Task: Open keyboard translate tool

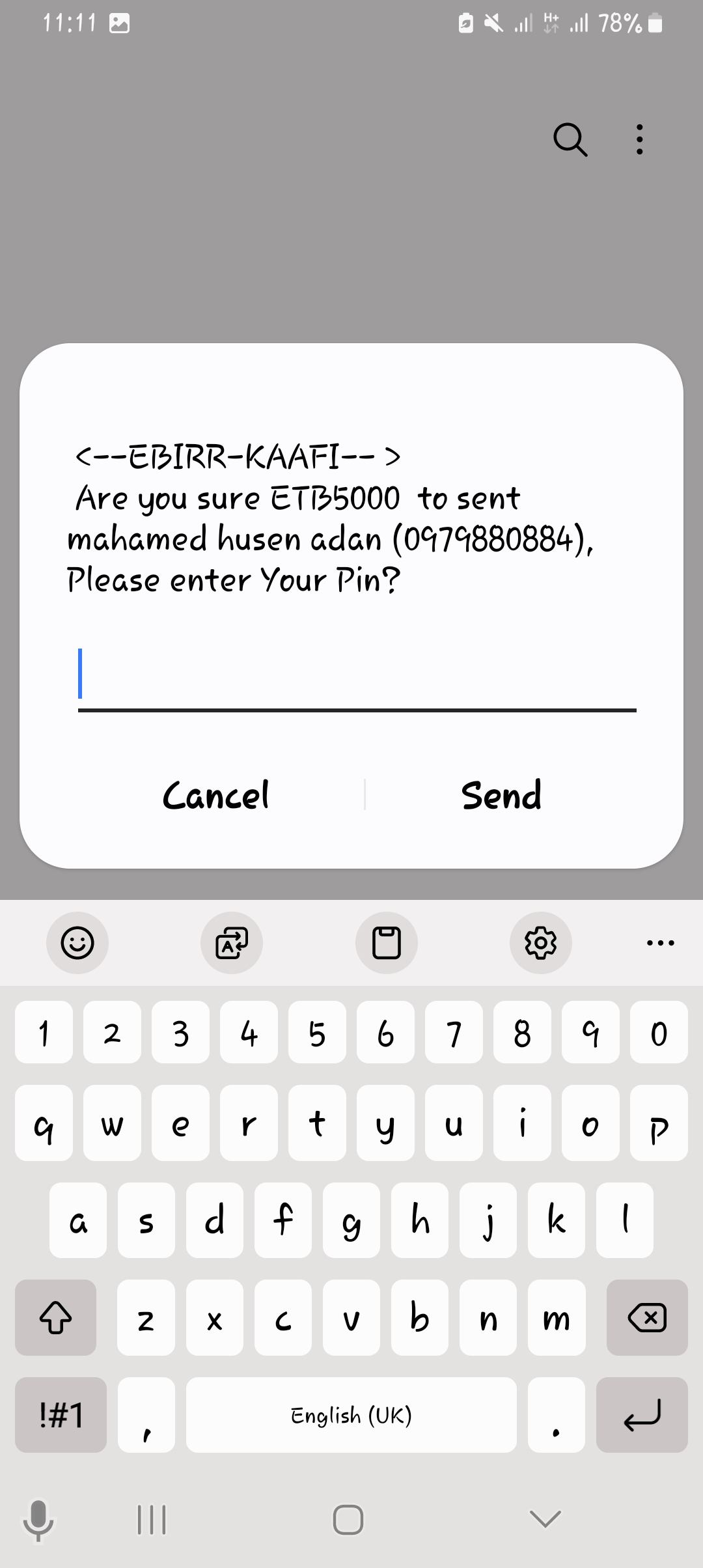Action: (232, 942)
